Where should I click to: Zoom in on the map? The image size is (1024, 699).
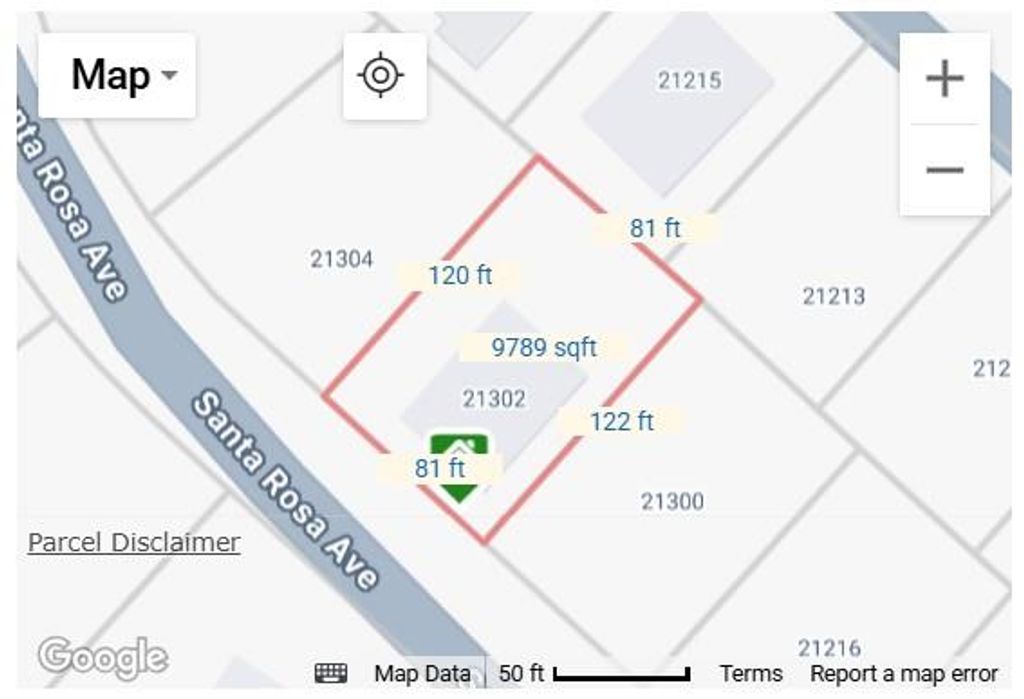944,79
